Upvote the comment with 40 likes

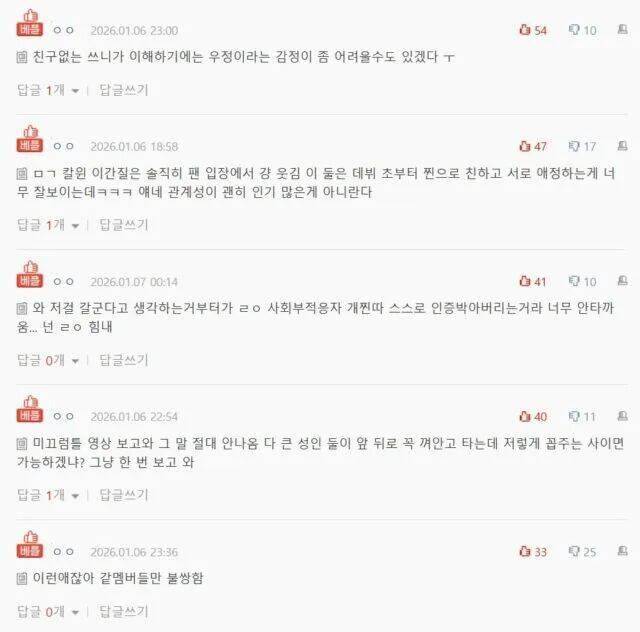pos(524,416)
